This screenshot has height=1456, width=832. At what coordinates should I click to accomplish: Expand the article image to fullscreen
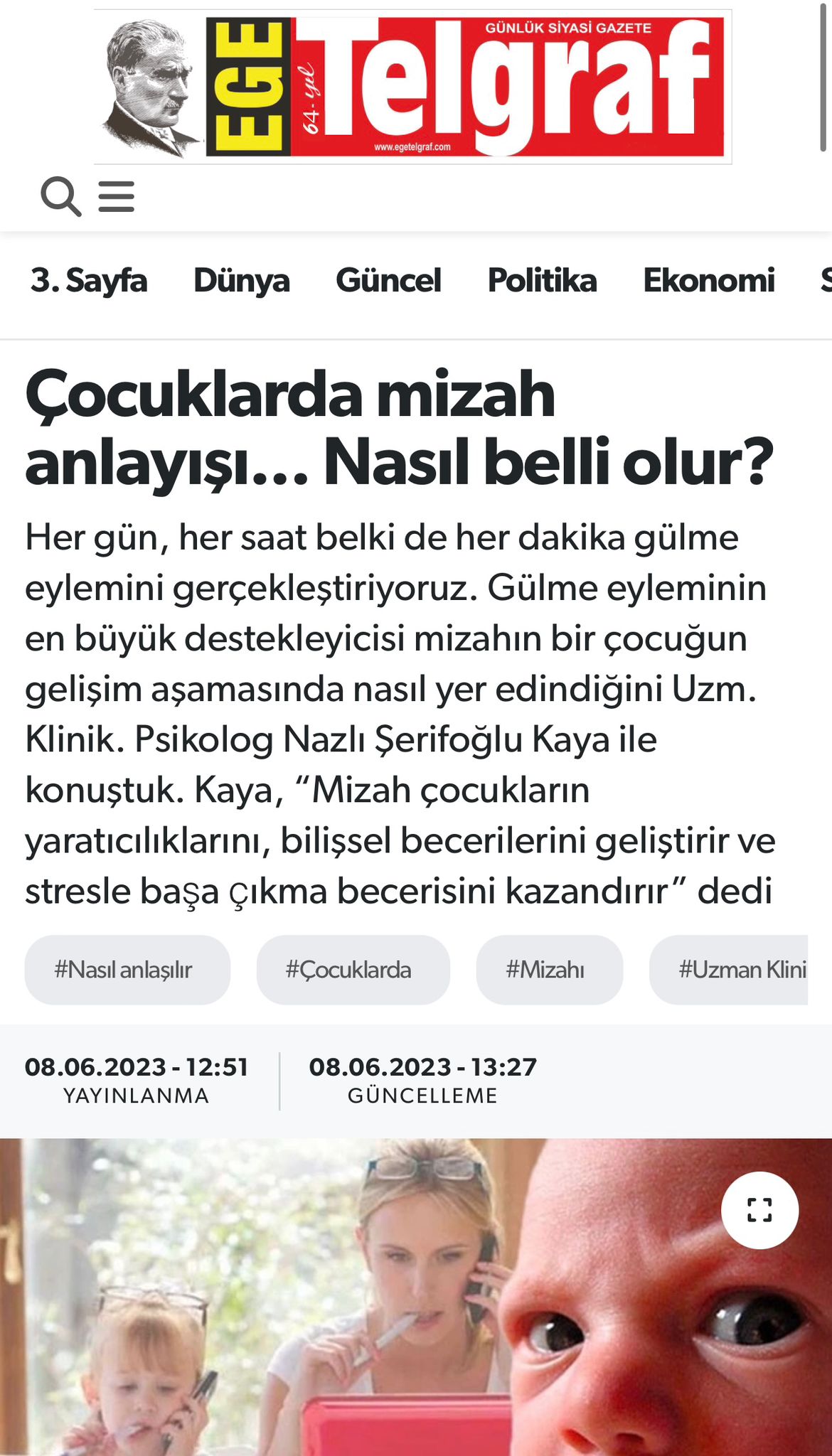[759, 1210]
